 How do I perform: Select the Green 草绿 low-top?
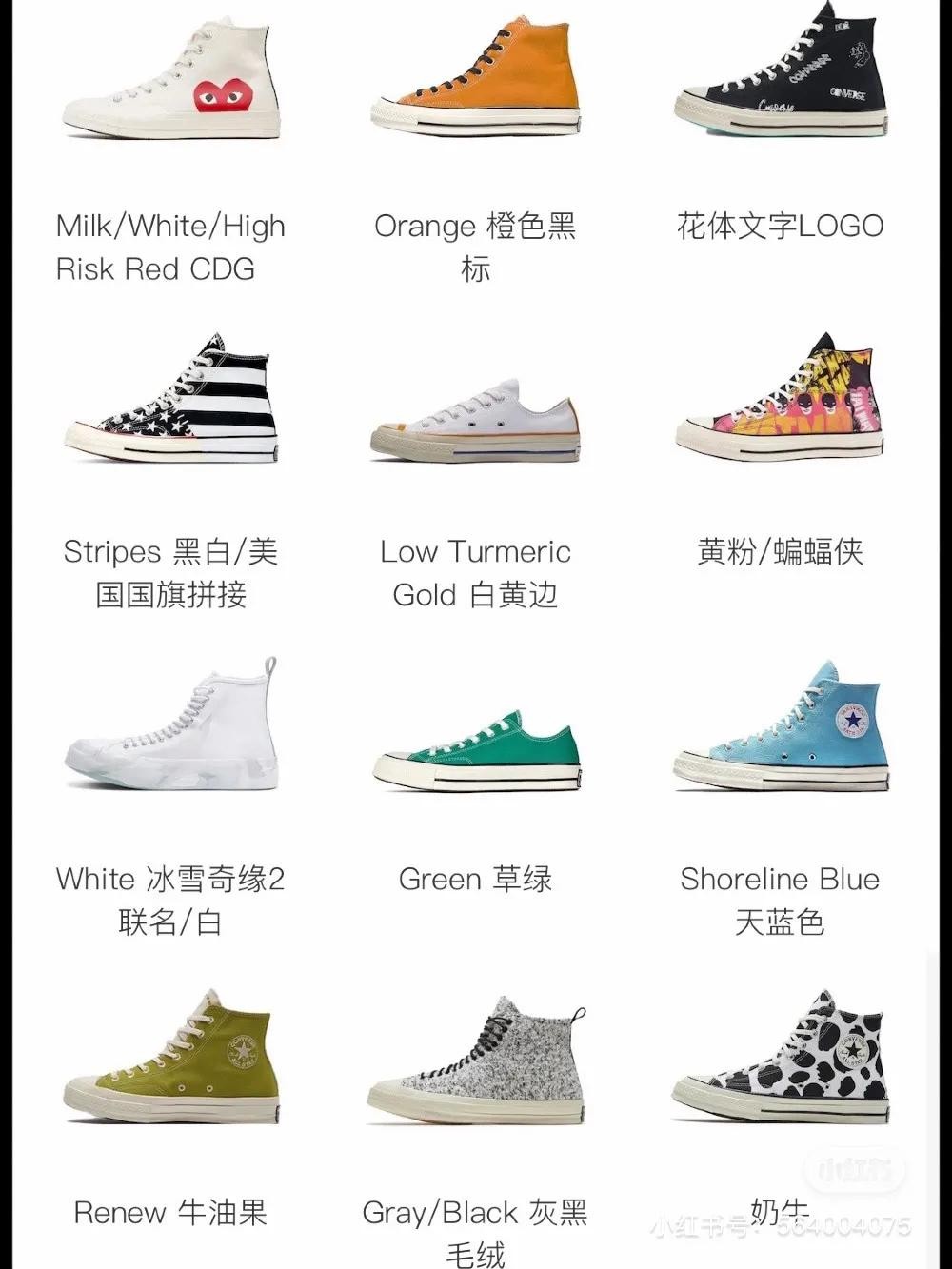475,752
